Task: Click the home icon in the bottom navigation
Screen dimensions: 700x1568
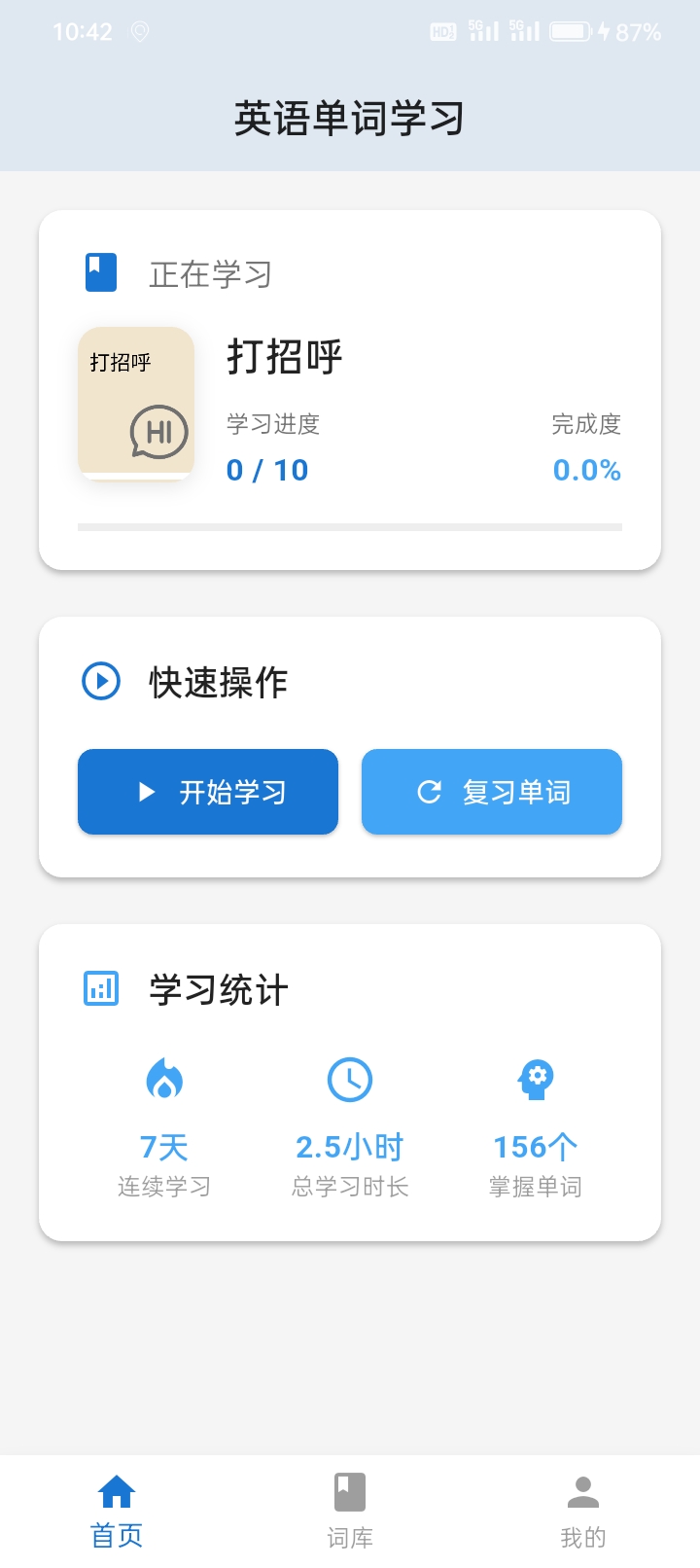Action: 116,1488
